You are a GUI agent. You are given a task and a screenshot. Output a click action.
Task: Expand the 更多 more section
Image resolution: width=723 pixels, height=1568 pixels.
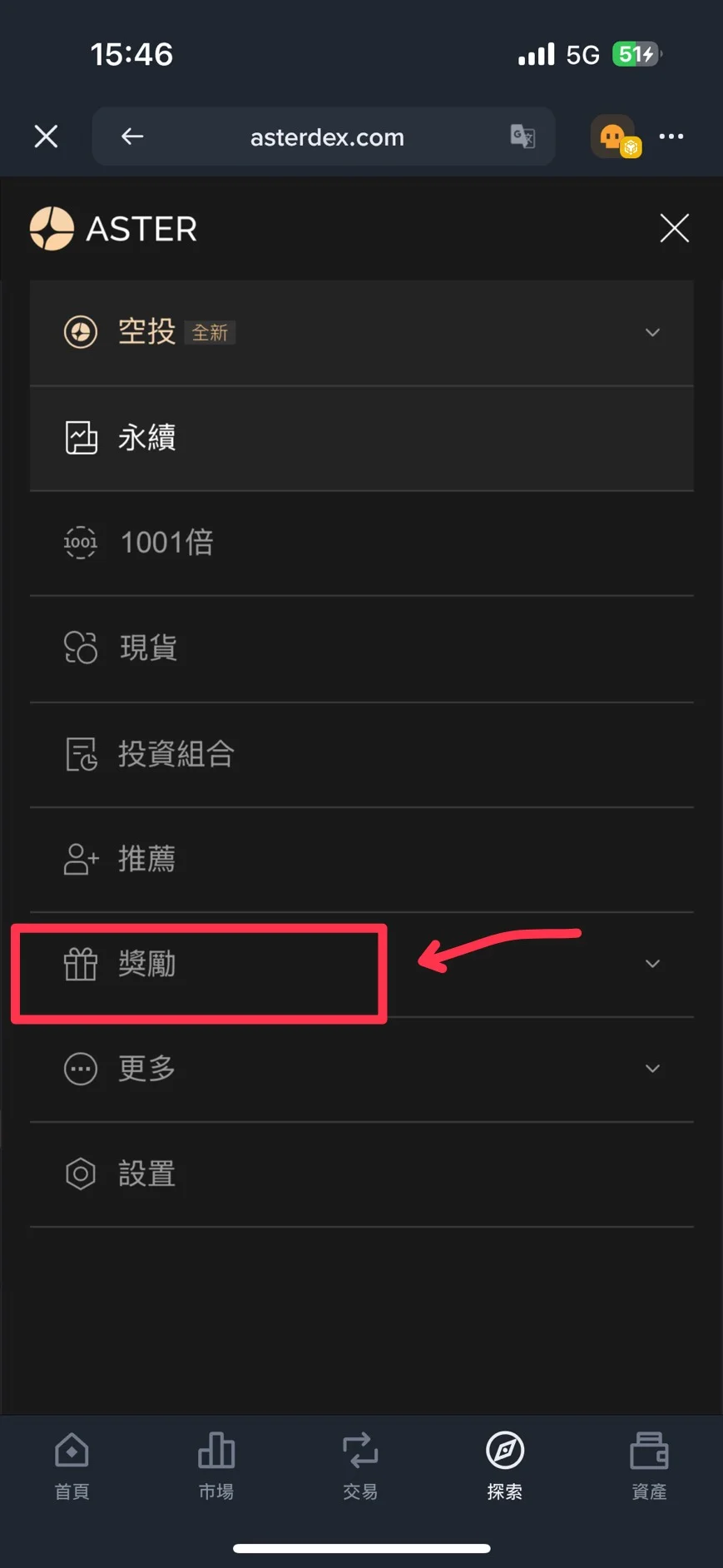pyautogui.click(x=361, y=1069)
